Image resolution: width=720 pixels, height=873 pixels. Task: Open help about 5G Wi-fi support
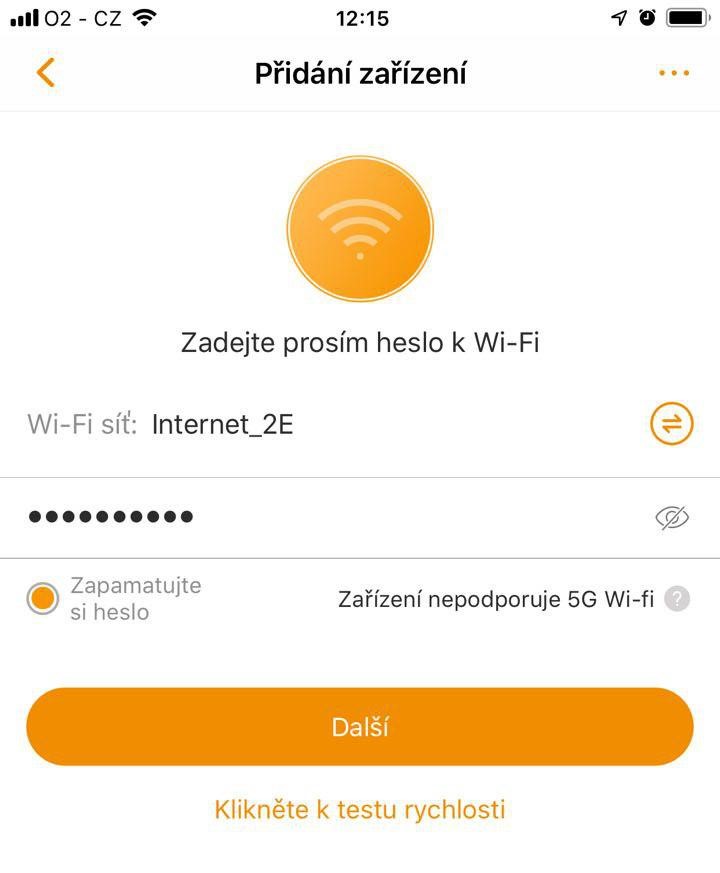[677, 599]
